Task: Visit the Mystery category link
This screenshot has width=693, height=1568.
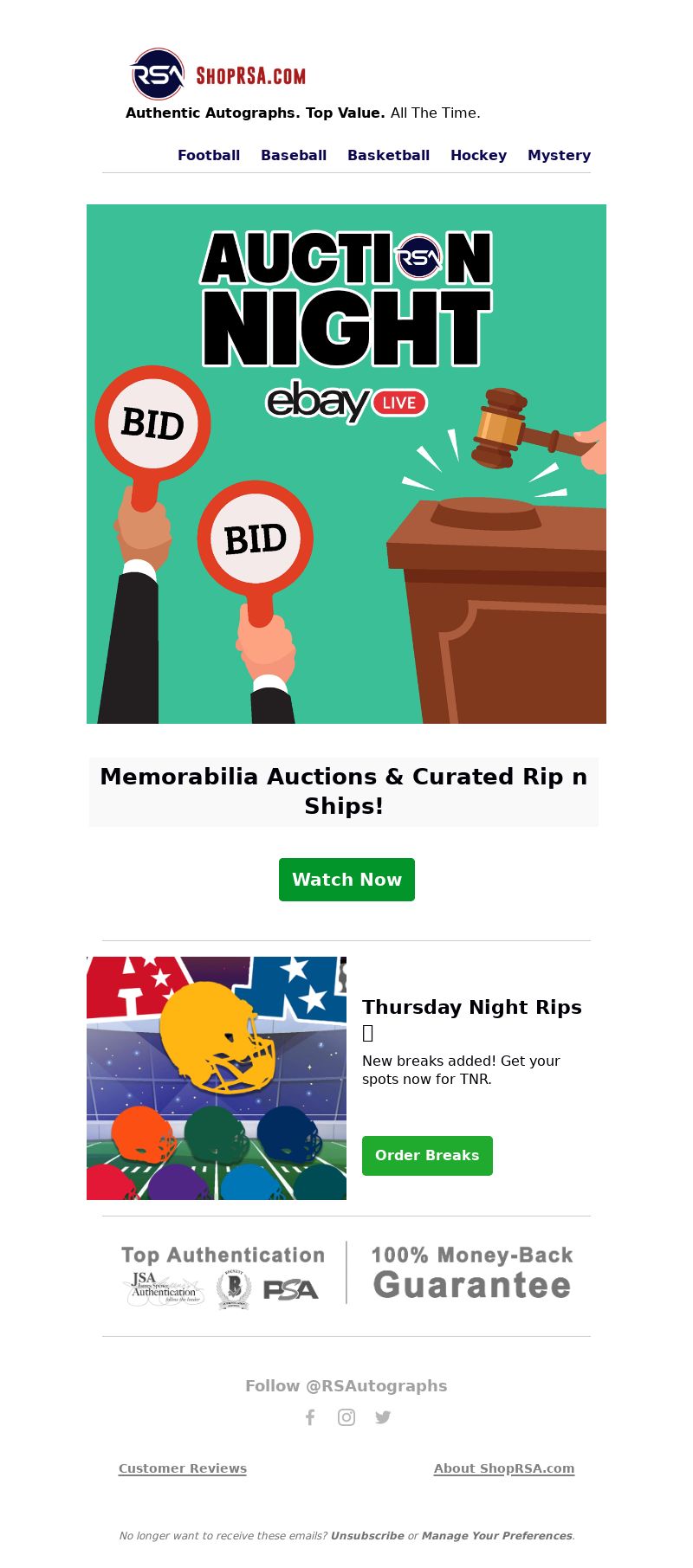Action: (559, 155)
